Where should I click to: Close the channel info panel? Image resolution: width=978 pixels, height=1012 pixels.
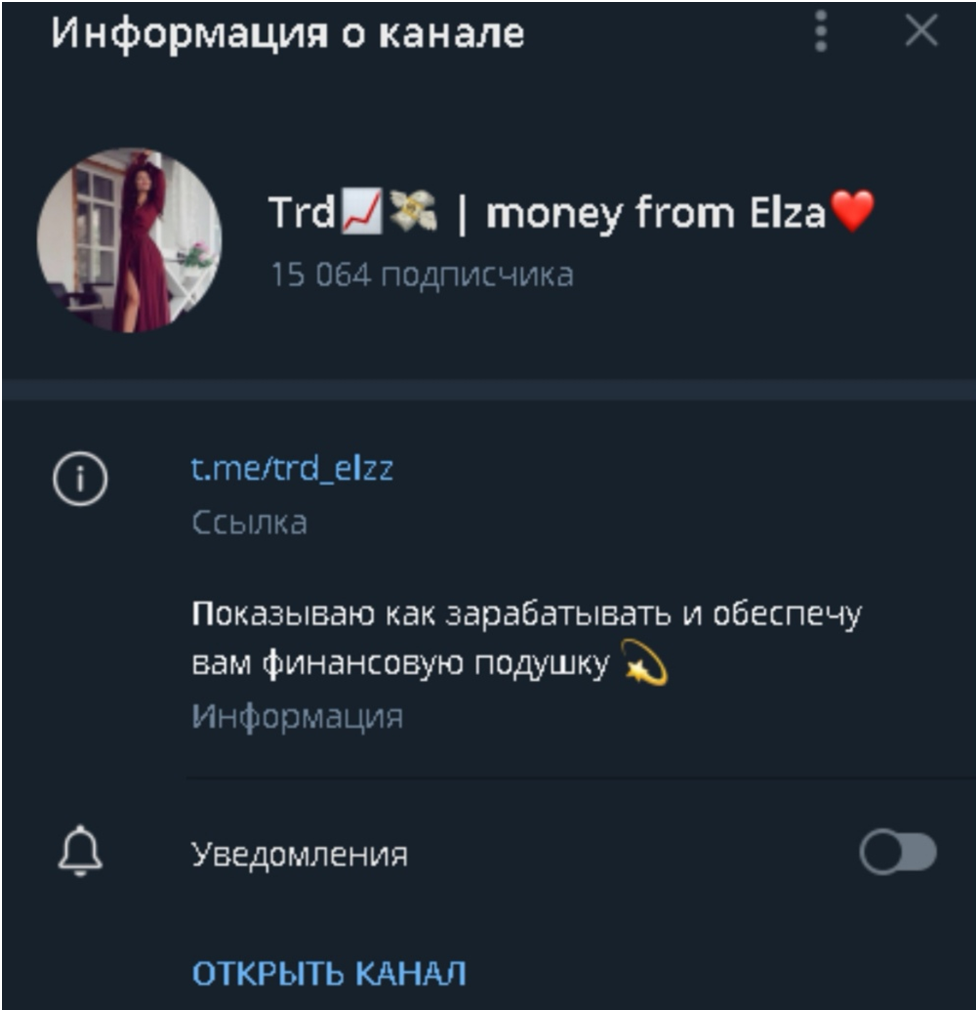(x=921, y=32)
